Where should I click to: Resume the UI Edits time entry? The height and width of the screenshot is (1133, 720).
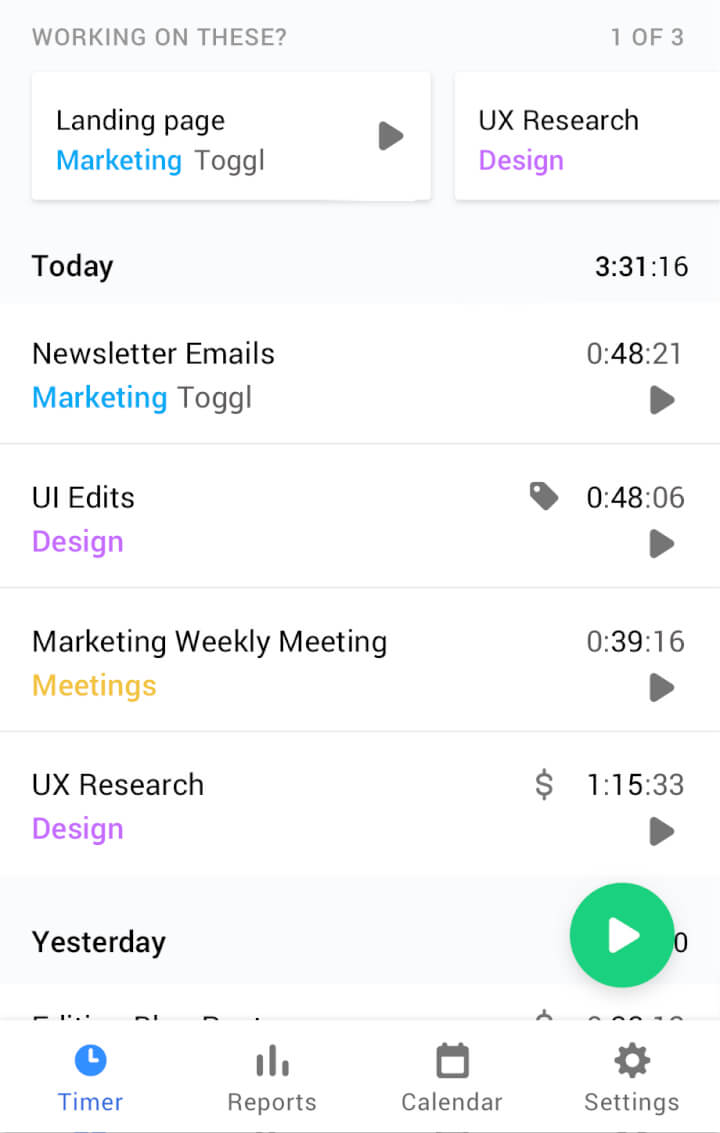tap(661, 544)
